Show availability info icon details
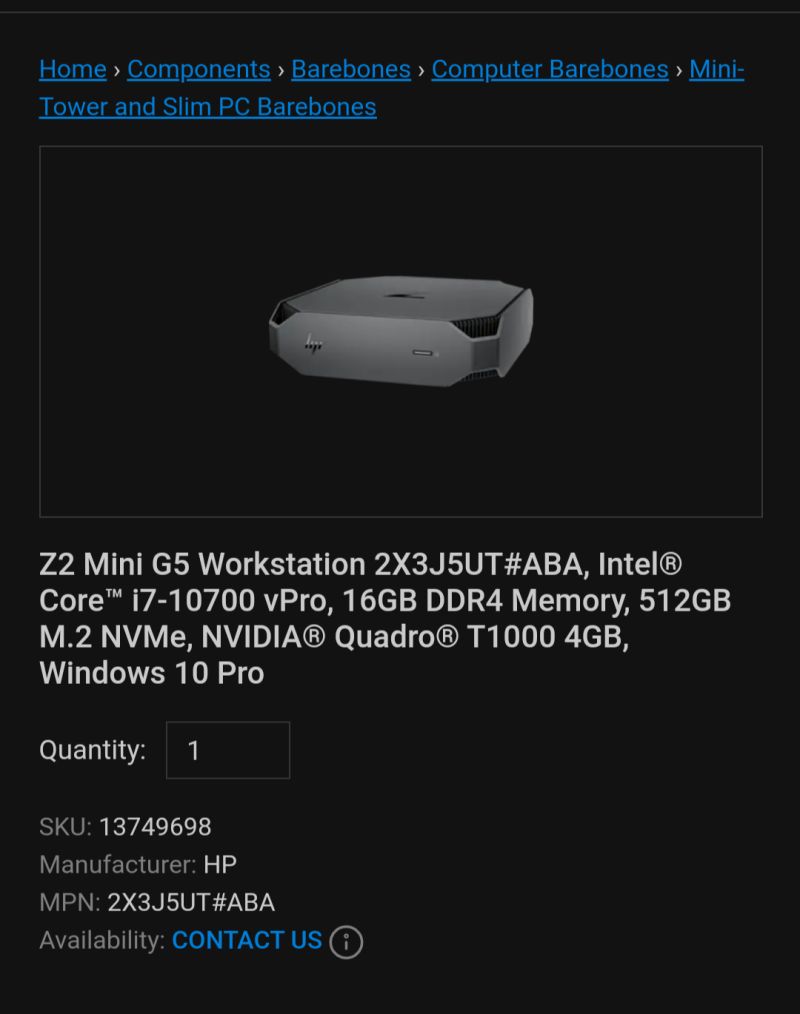The height and width of the screenshot is (1014, 800). point(346,941)
